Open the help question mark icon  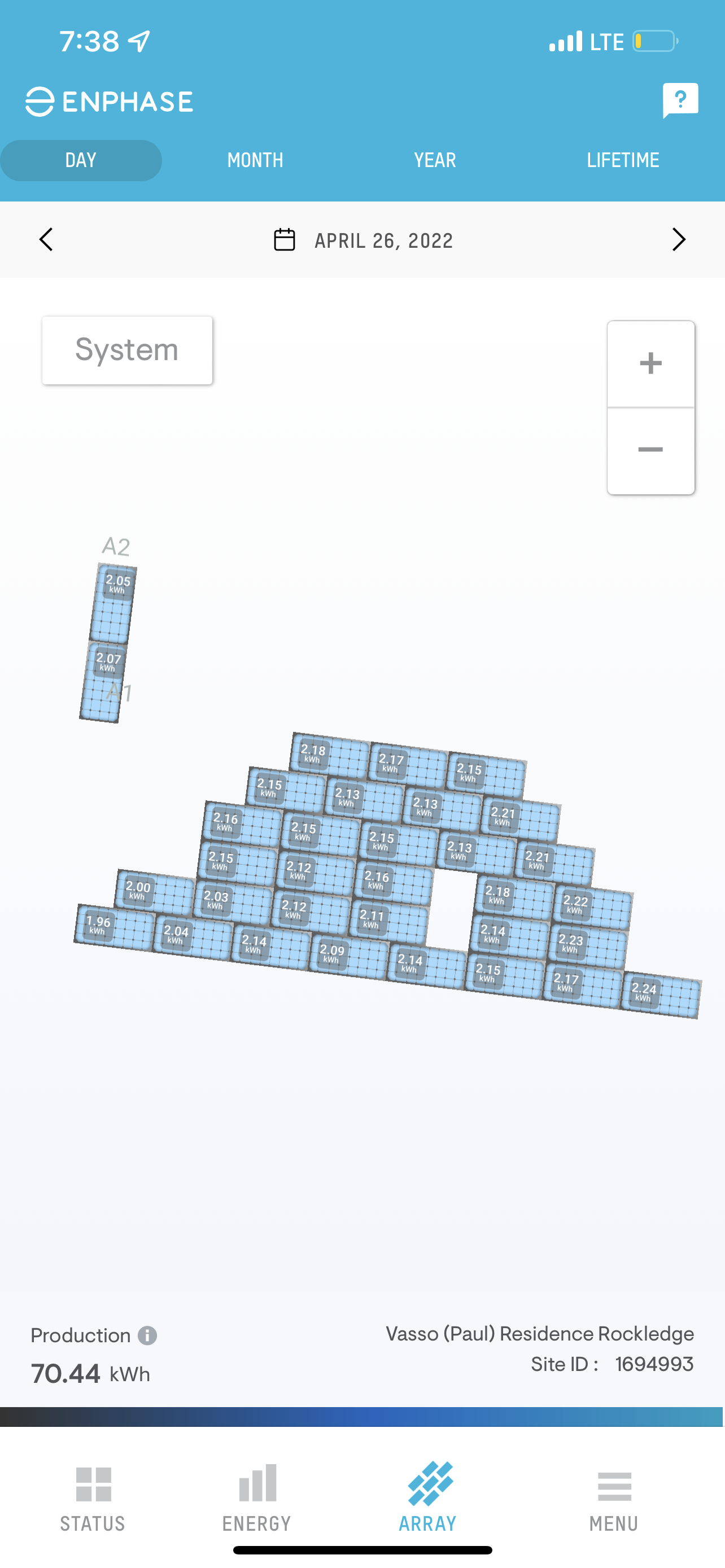coord(680,100)
